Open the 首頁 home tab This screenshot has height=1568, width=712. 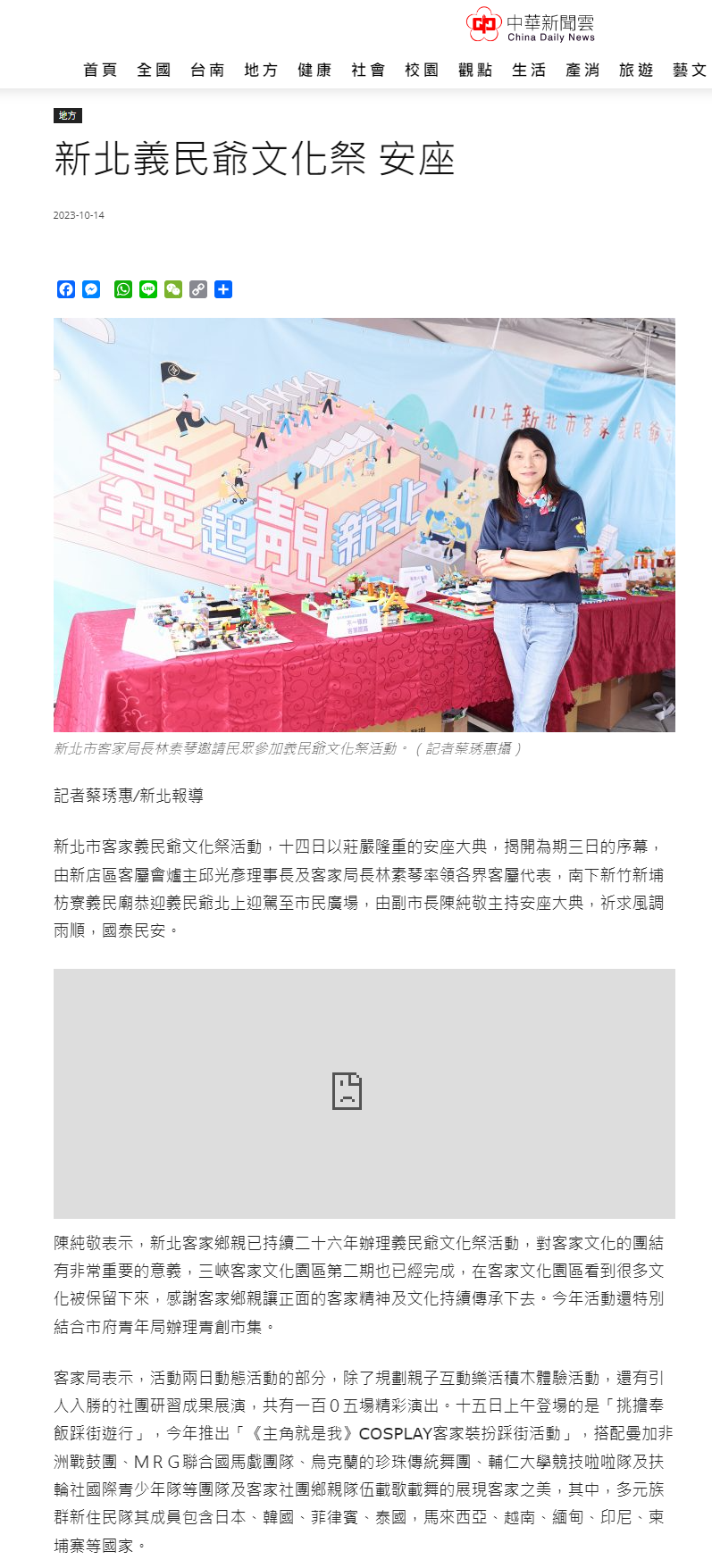click(x=100, y=70)
